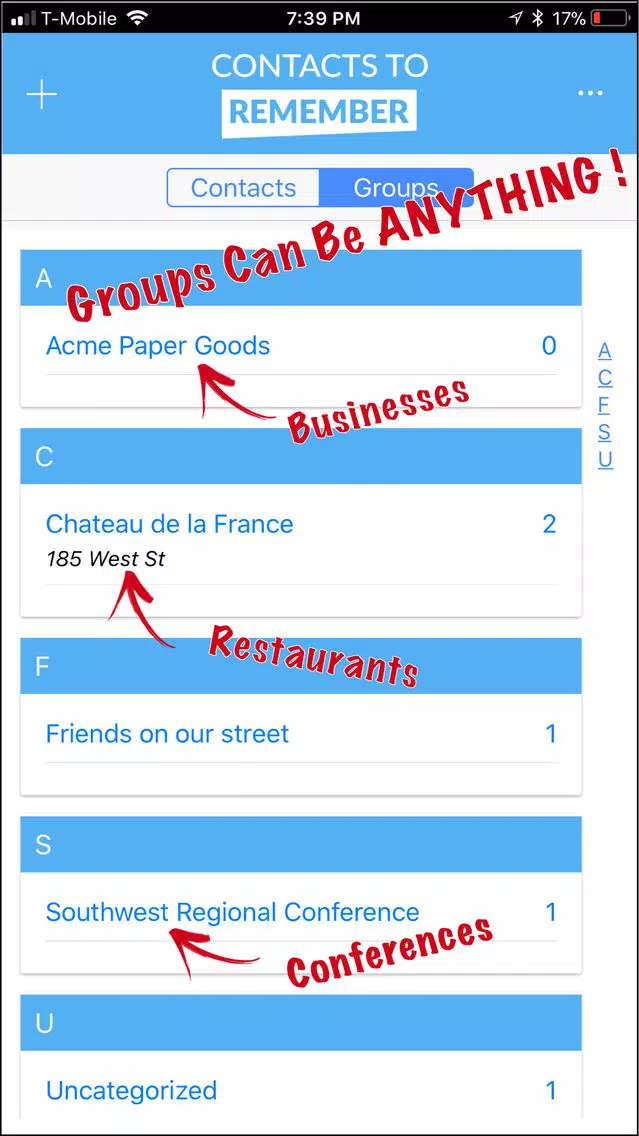This screenshot has width=639, height=1136.
Task: View the Friends on our street group
Action: tap(167, 734)
